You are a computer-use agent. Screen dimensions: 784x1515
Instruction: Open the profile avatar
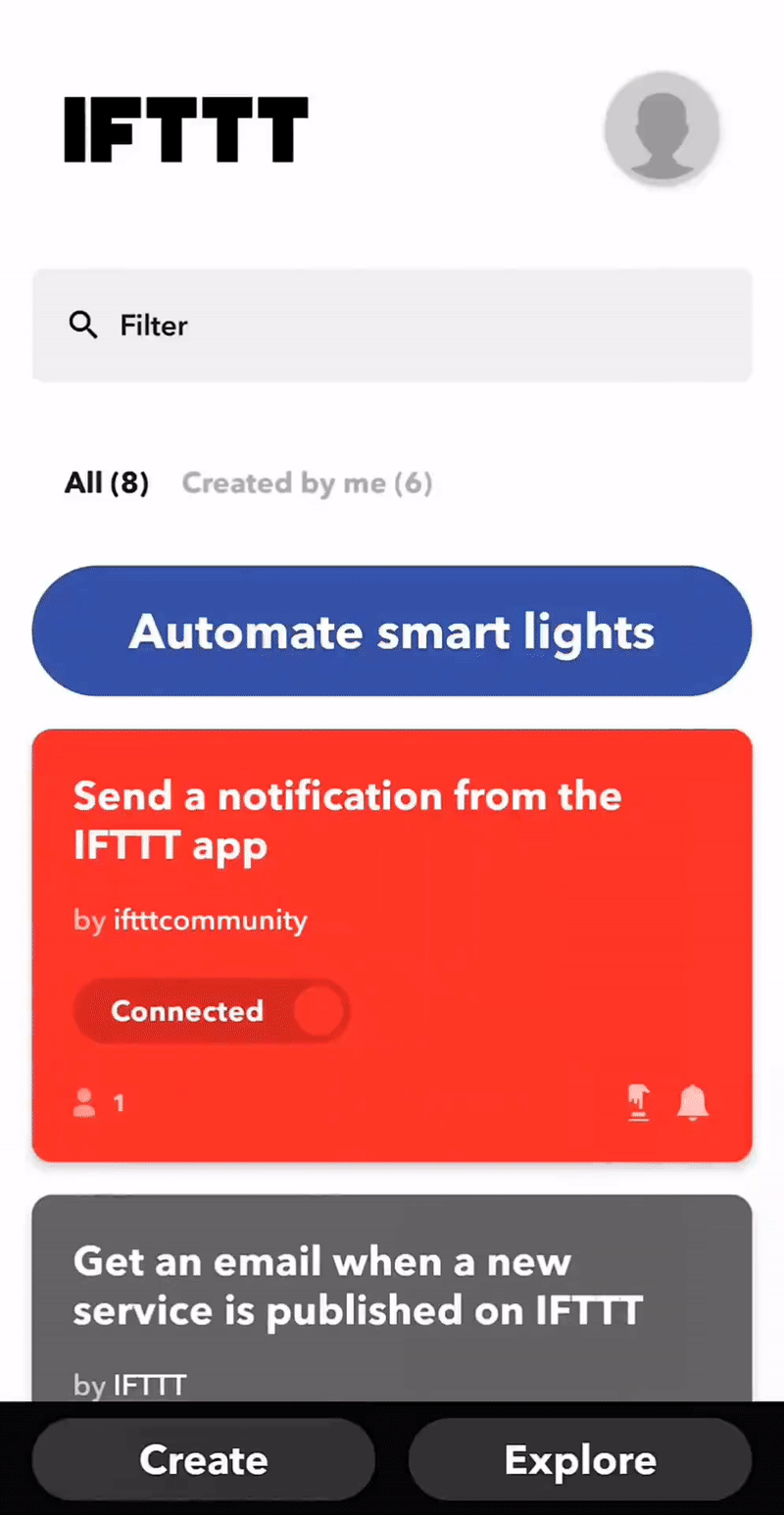pos(662,128)
